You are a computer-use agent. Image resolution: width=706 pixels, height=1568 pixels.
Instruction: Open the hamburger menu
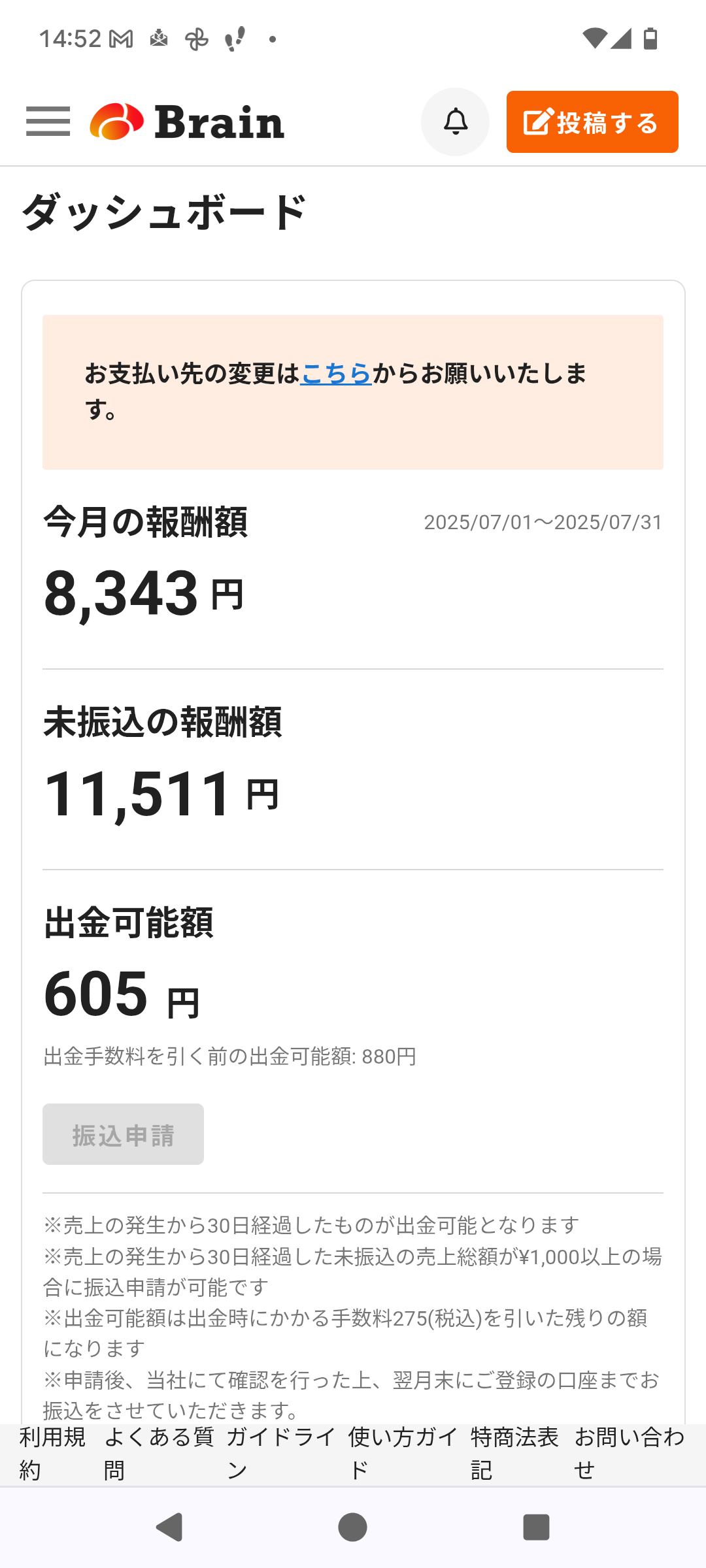click(x=48, y=122)
